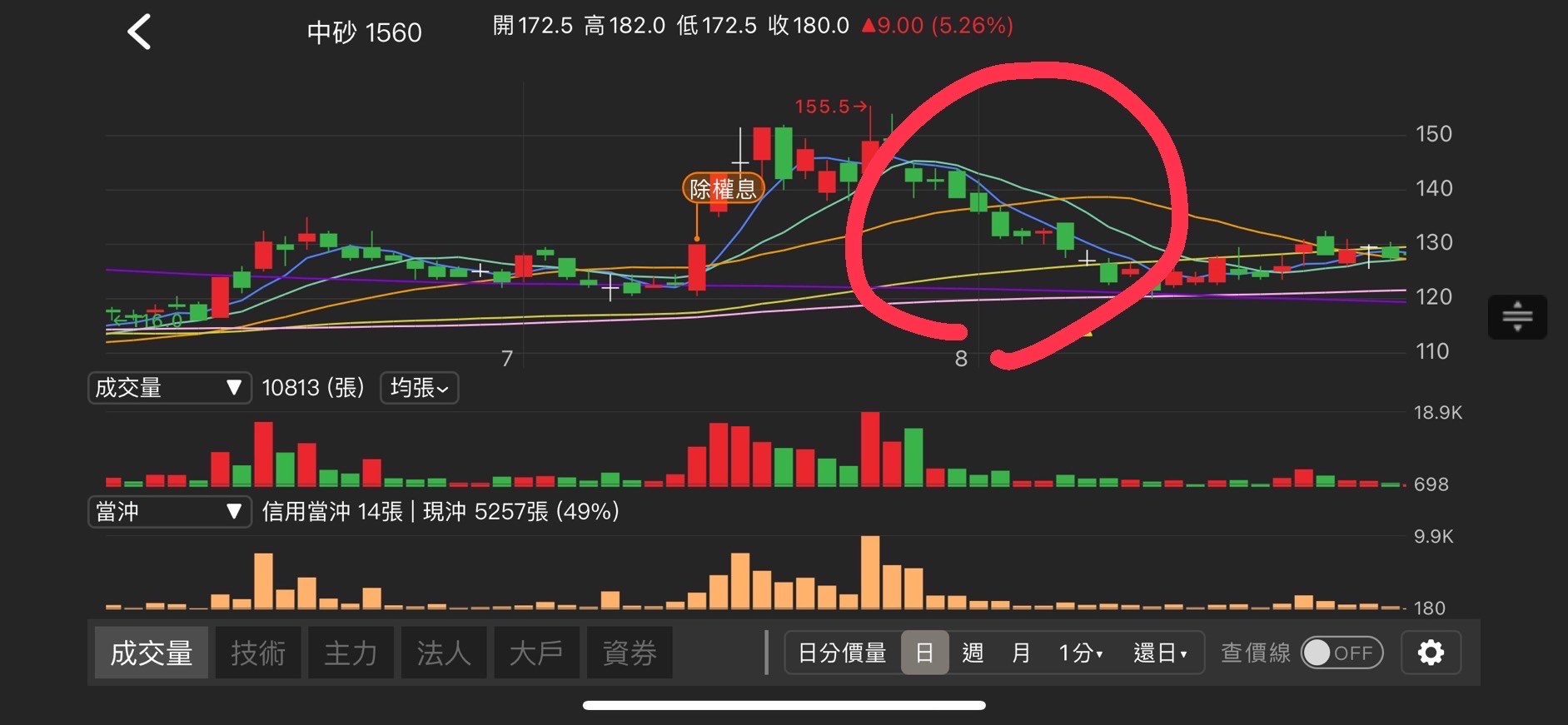View the 大戶 tab
The height and width of the screenshot is (725, 1568).
[x=536, y=653]
